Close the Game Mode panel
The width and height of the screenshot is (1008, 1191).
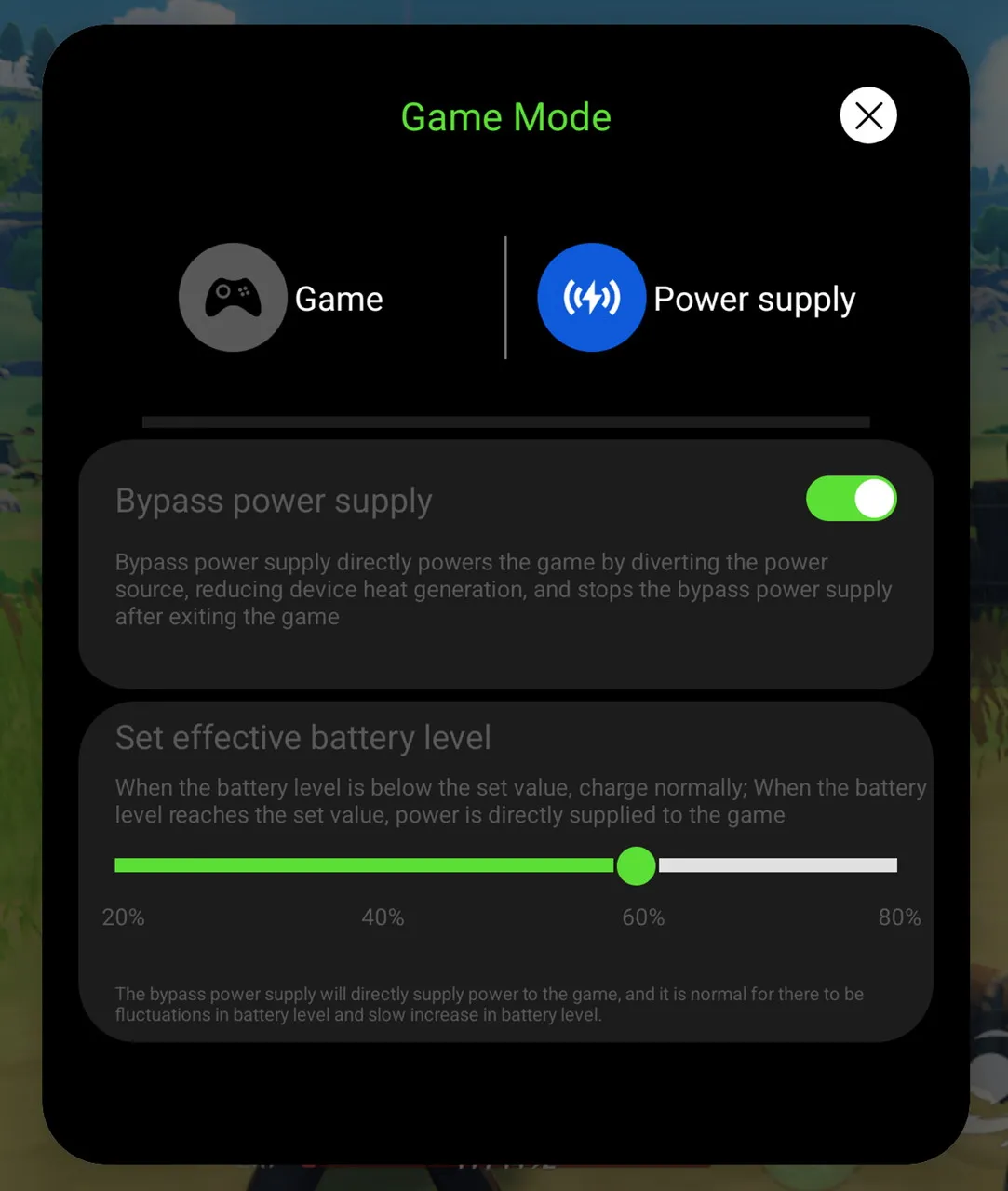pos(867,115)
